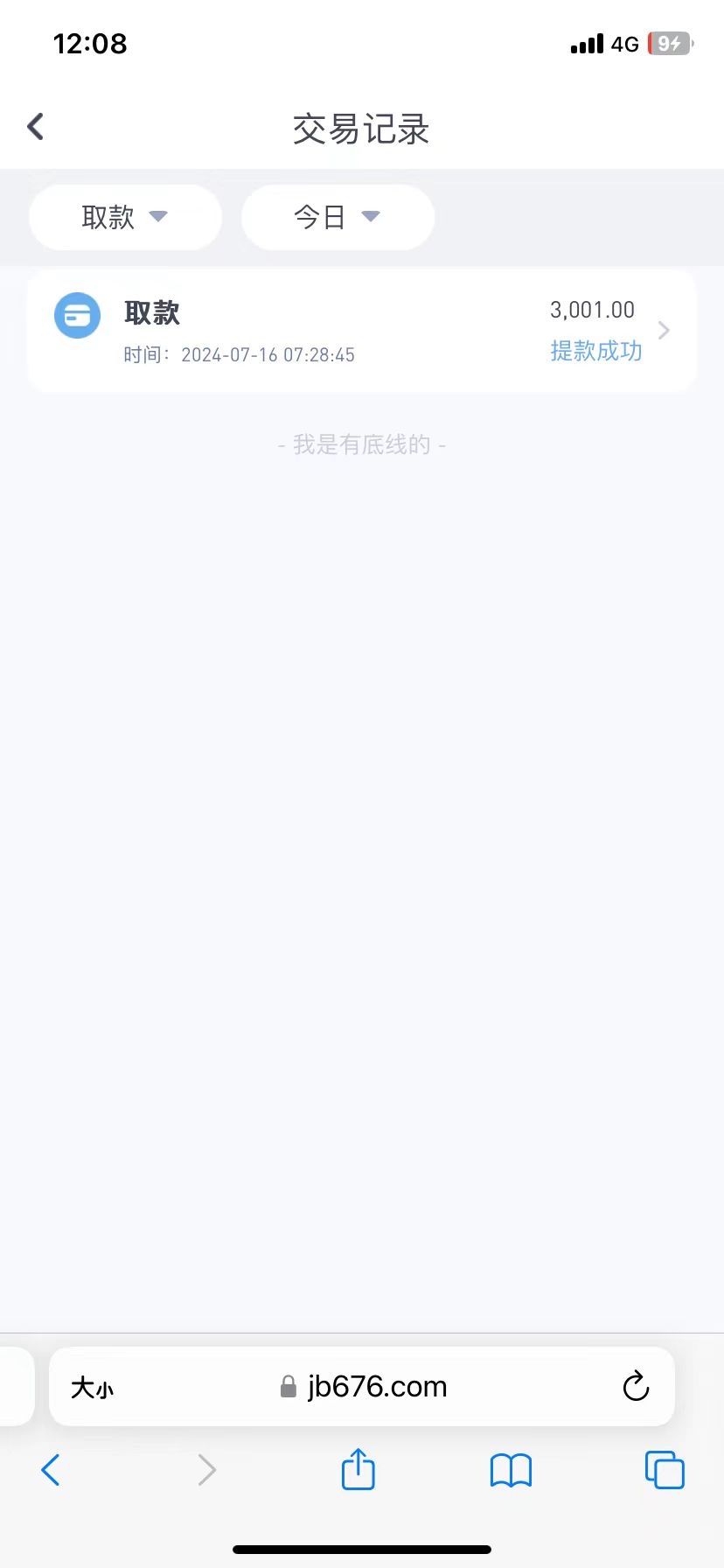
Task: Open Safari bookmarks
Action: (511, 1470)
